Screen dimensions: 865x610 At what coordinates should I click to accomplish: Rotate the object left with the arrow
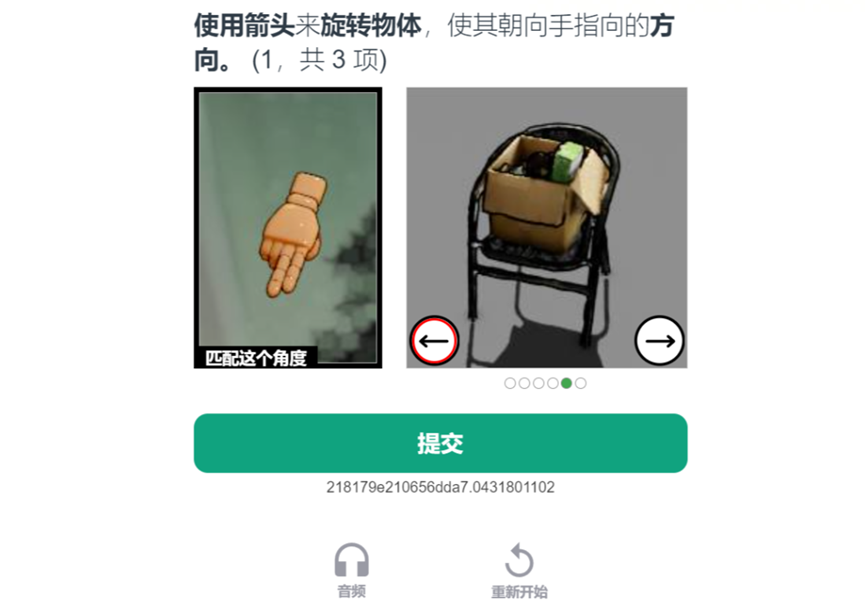tap(434, 341)
